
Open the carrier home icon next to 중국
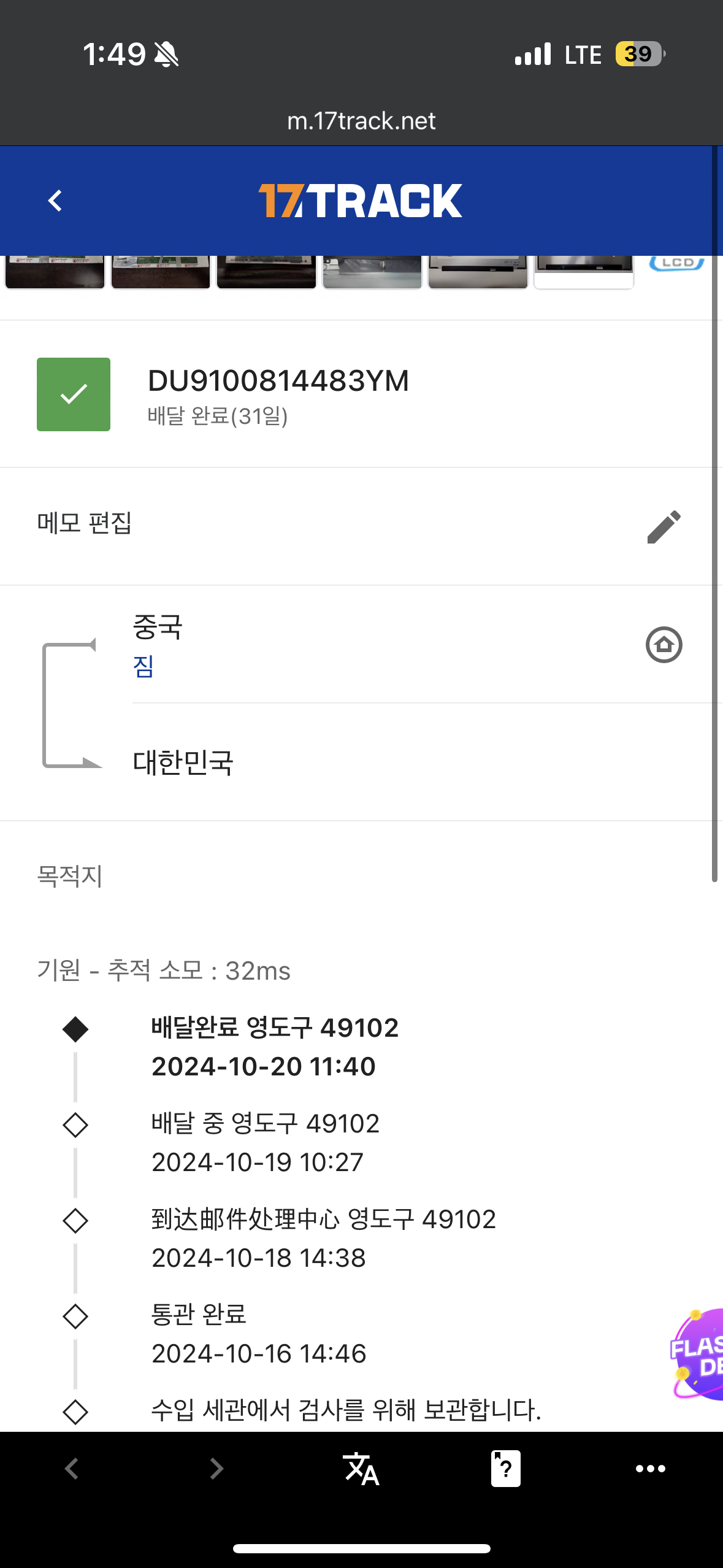664,644
